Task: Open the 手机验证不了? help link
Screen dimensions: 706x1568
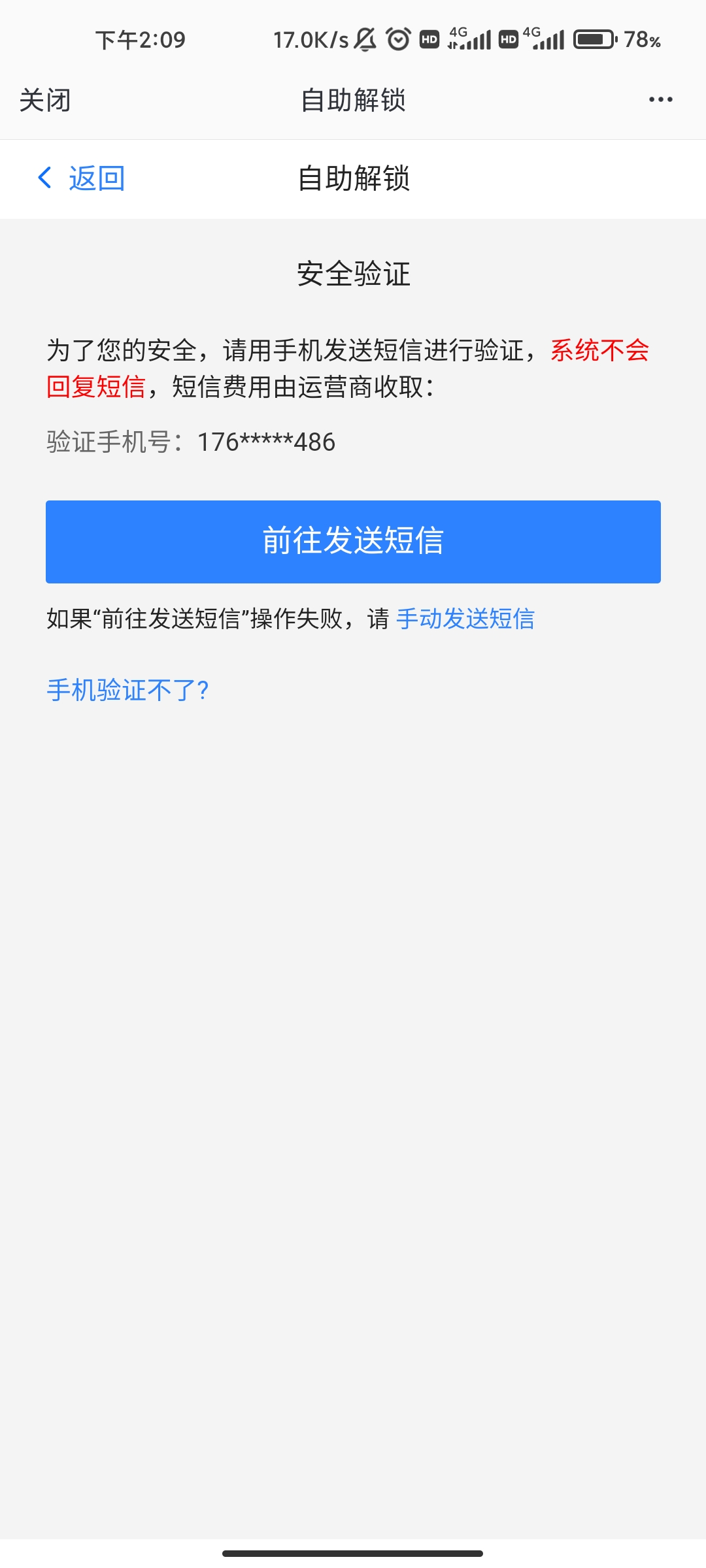Action: pyautogui.click(x=128, y=691)
